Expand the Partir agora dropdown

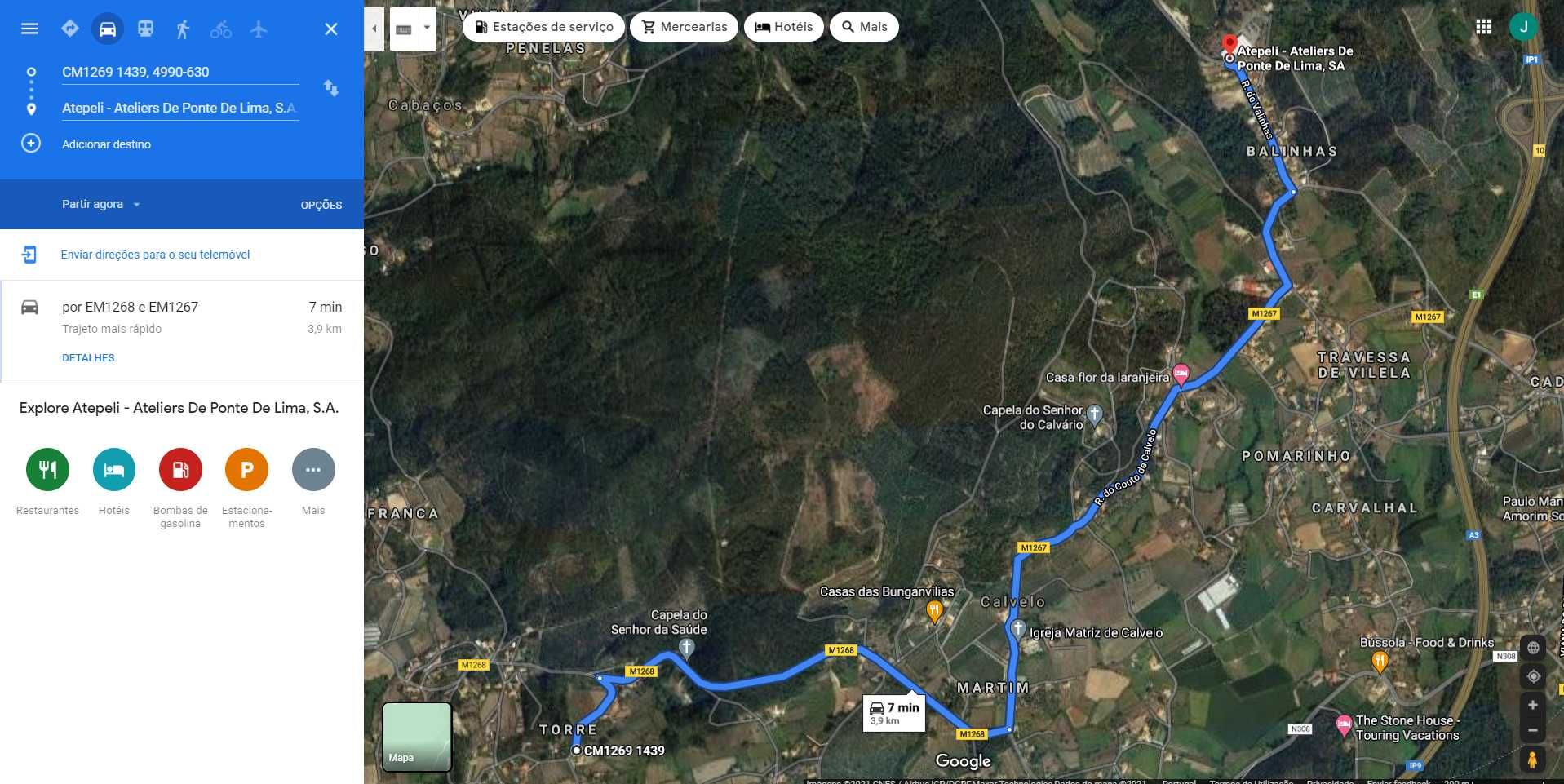(101, 204)
